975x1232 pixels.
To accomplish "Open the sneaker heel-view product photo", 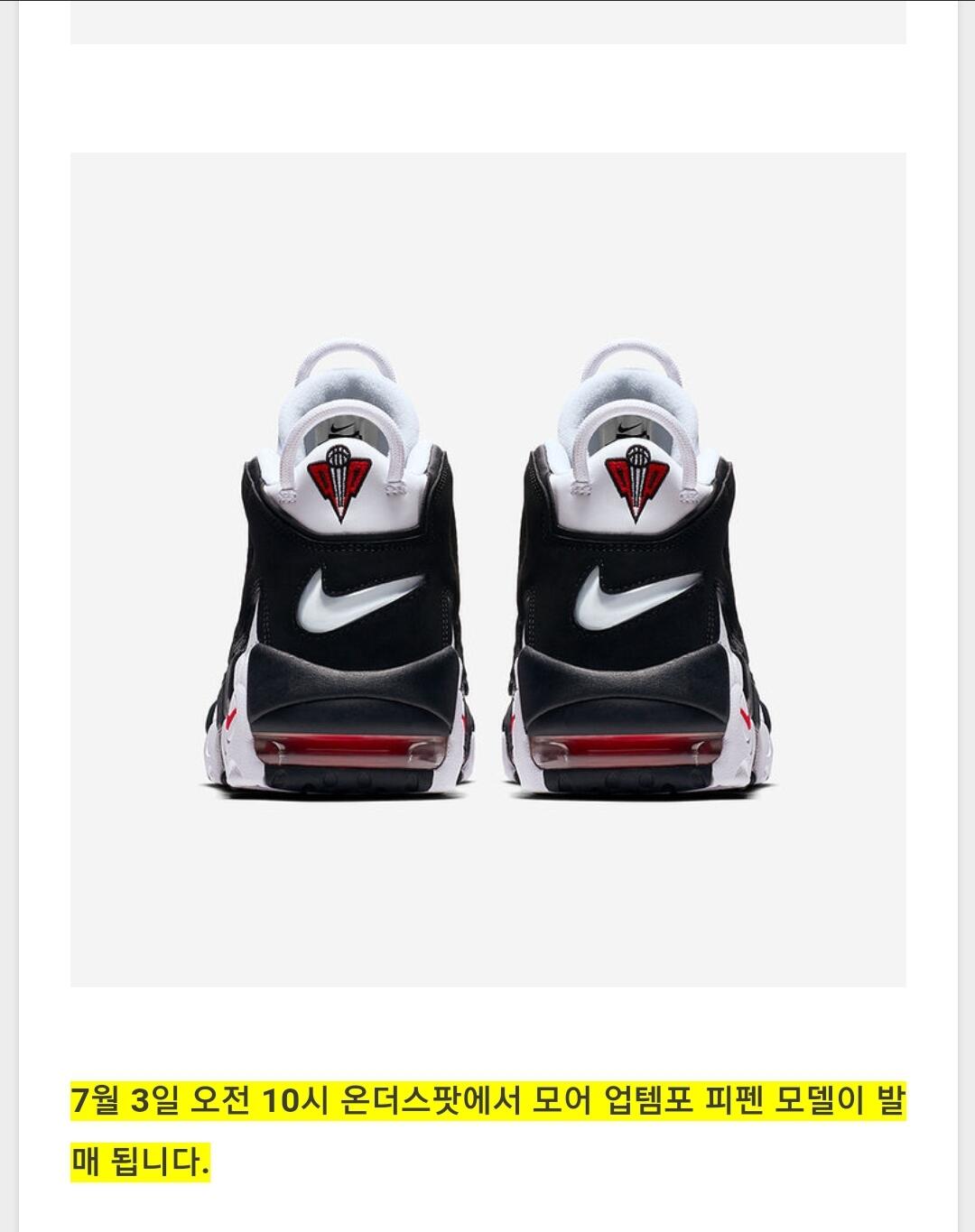I will 488,570.
